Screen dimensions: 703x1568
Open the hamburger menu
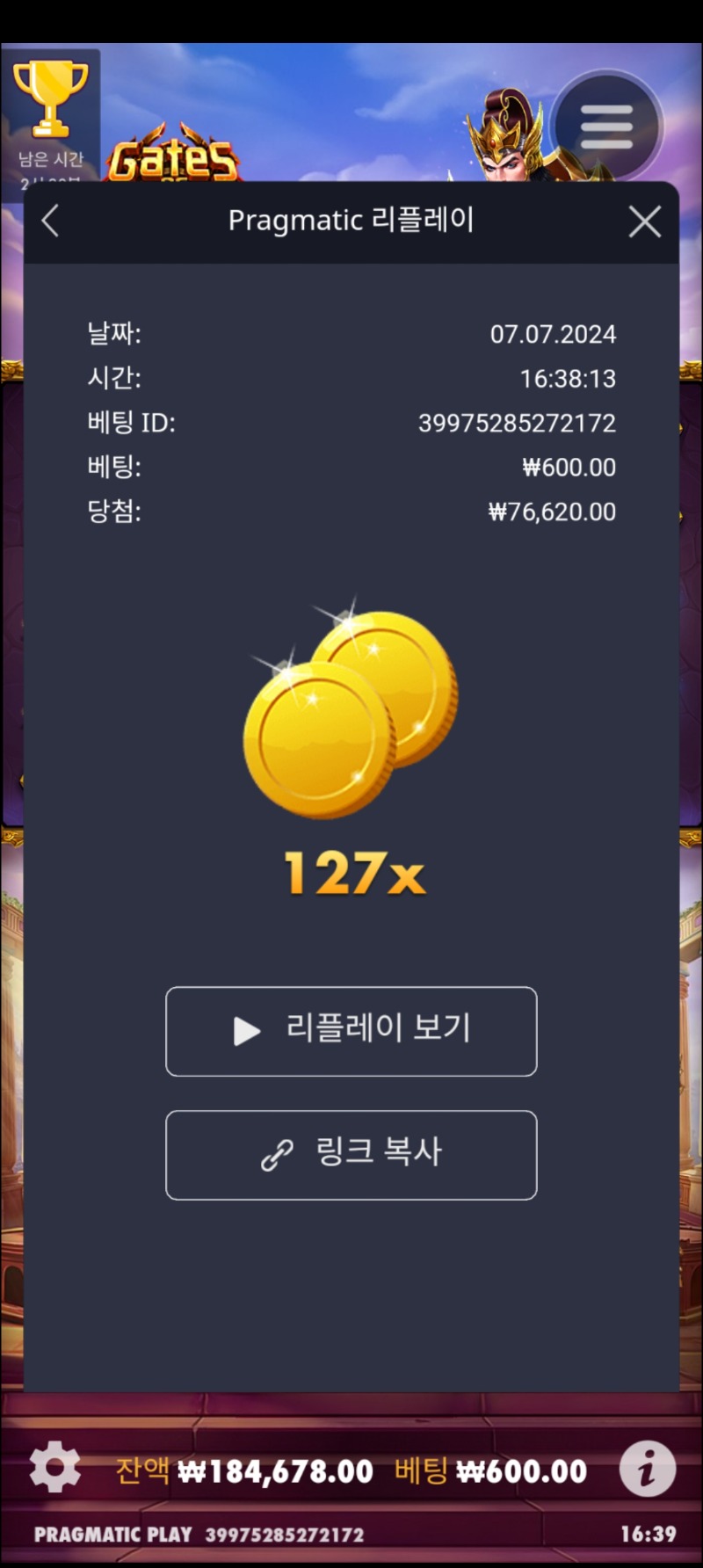[x=606, y=127]
